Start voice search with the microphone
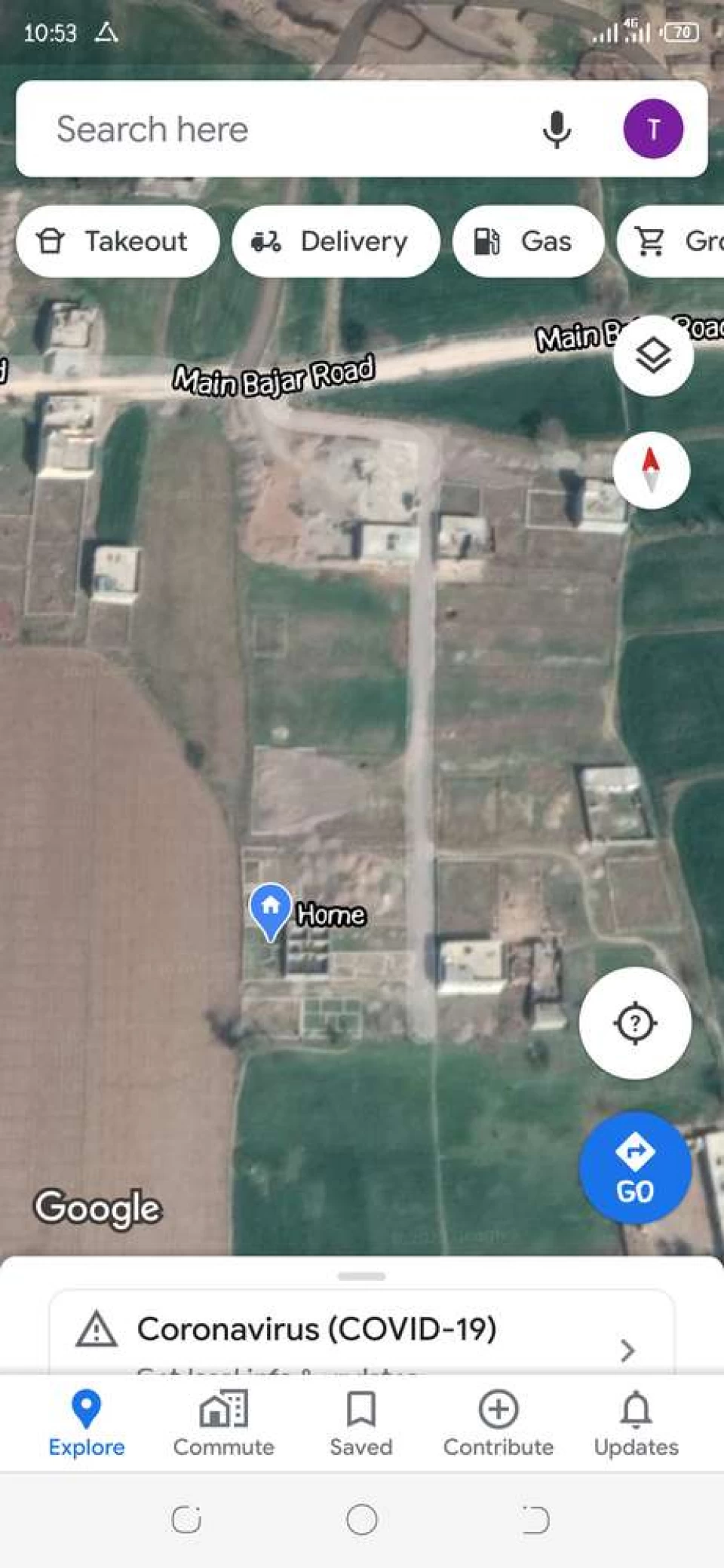The height and width of the screenshot is (1568, 724). point(557,129)
